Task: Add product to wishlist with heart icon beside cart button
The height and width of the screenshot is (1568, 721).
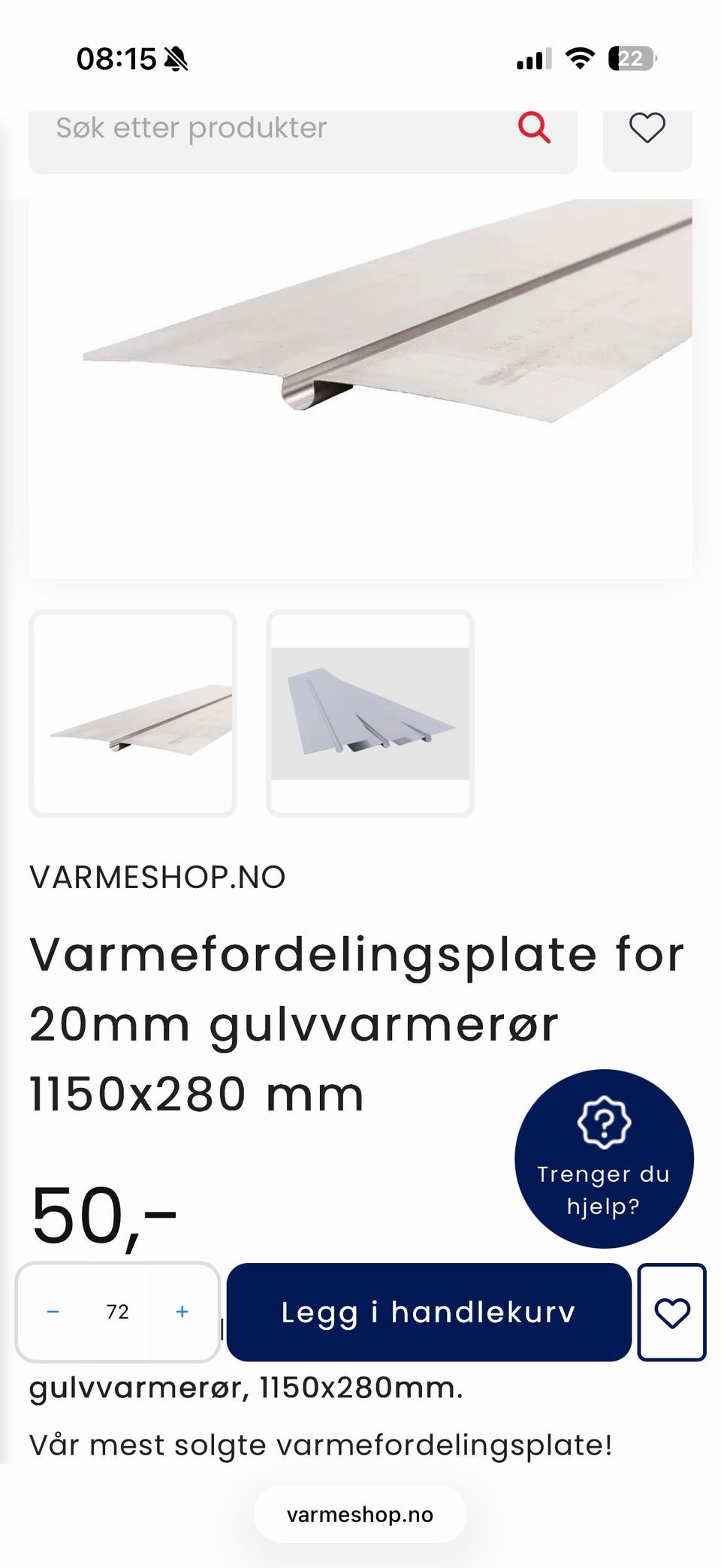Action: tap(672, 1312)
